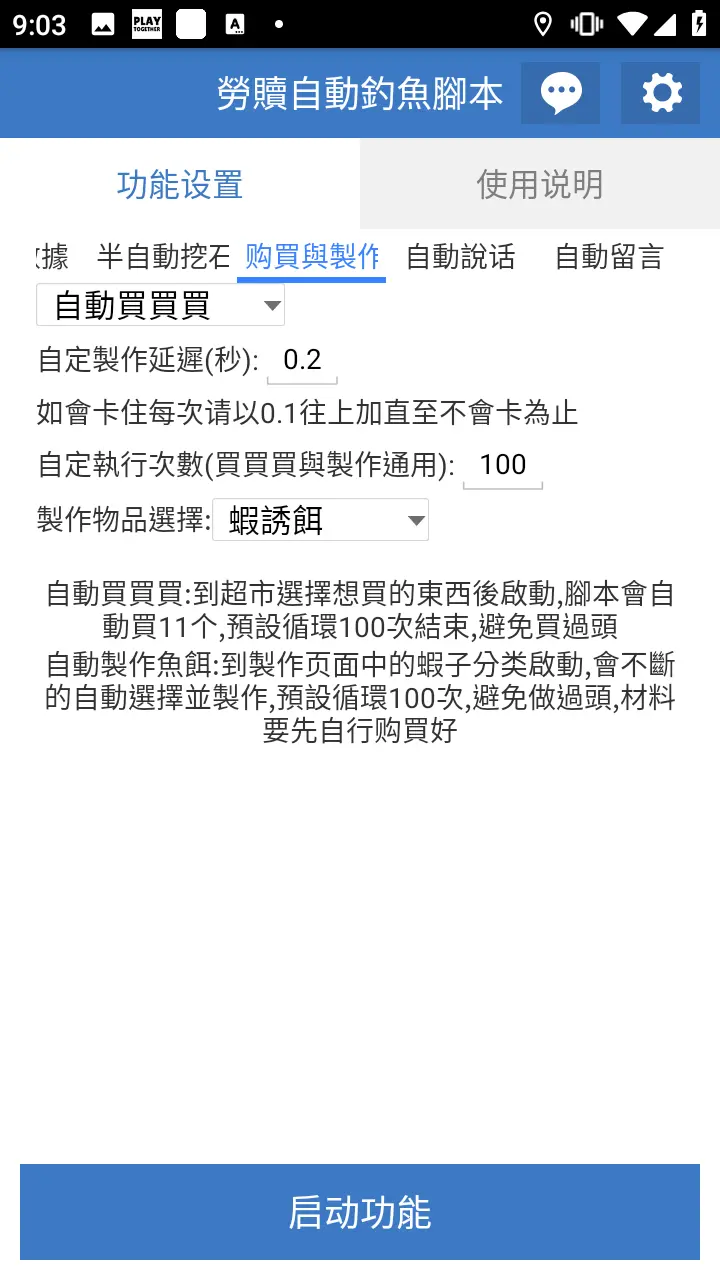Image resolution: width=720 pixels, height=1280 pixels.
Task: Go to the 自動留言 sub-tab
Action: coord(608,258)
